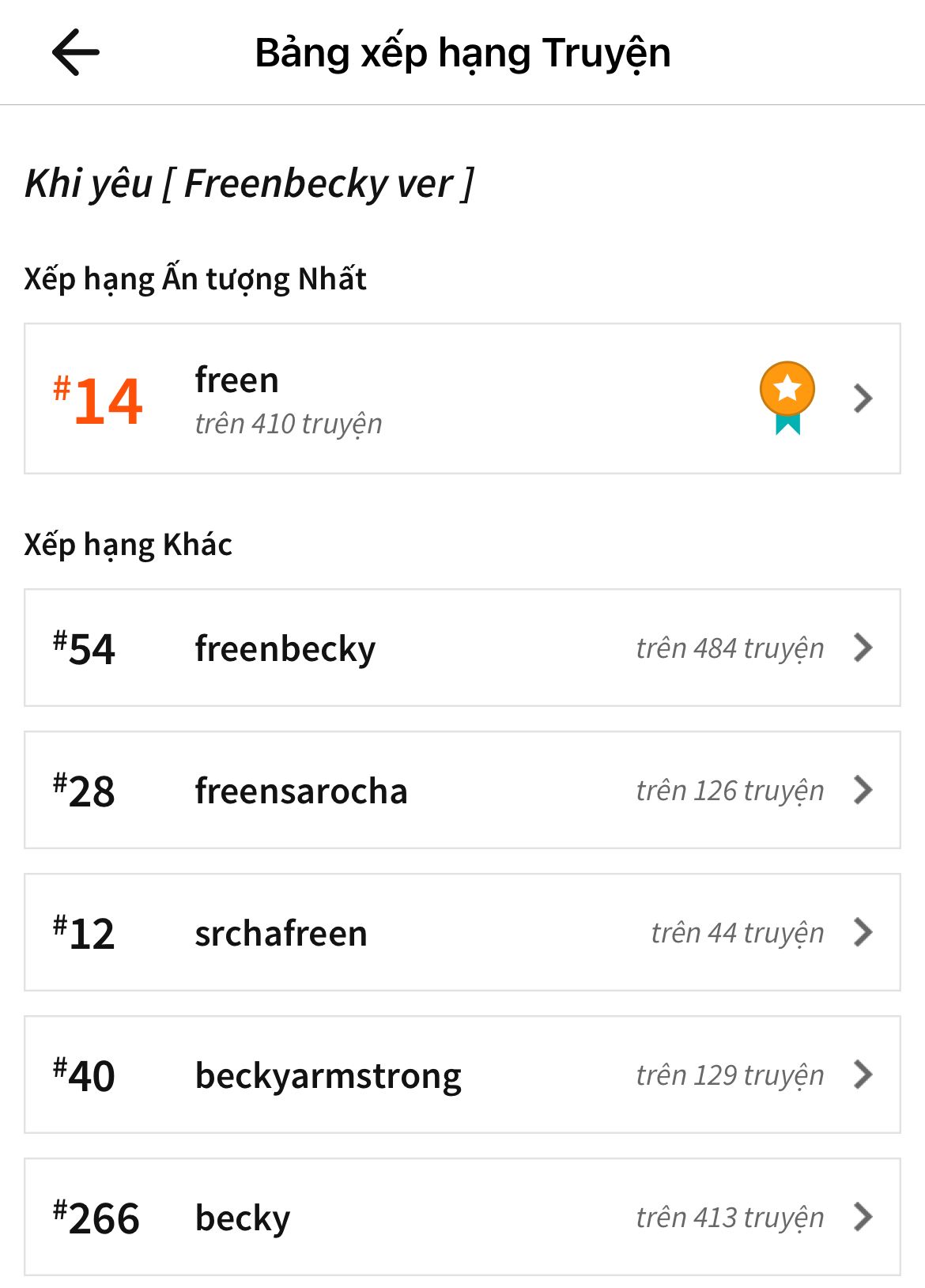View the freenbecky tag ranking
Viewport: 925px width, 1288px height.
tap(462, 648)
